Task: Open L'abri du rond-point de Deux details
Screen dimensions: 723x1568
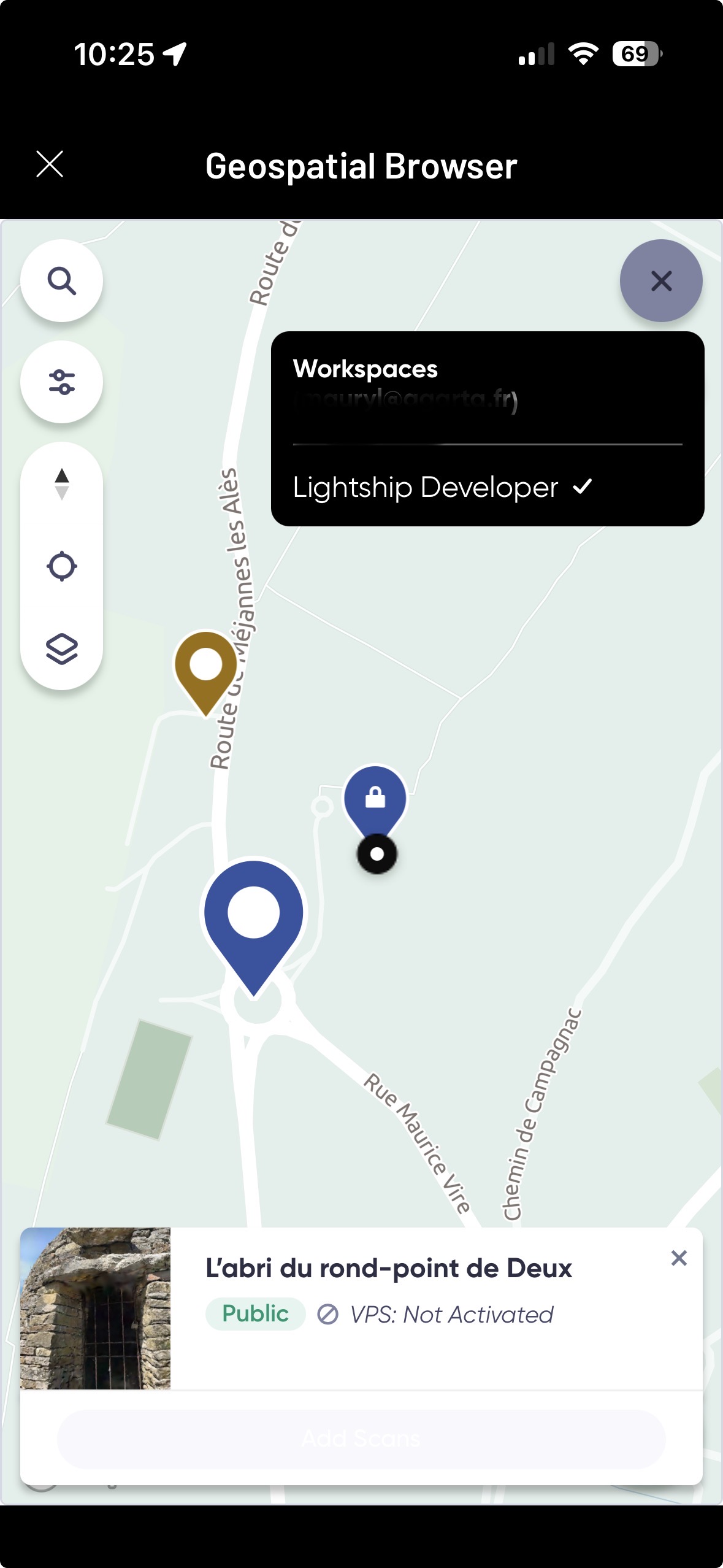Action: 388,1268
